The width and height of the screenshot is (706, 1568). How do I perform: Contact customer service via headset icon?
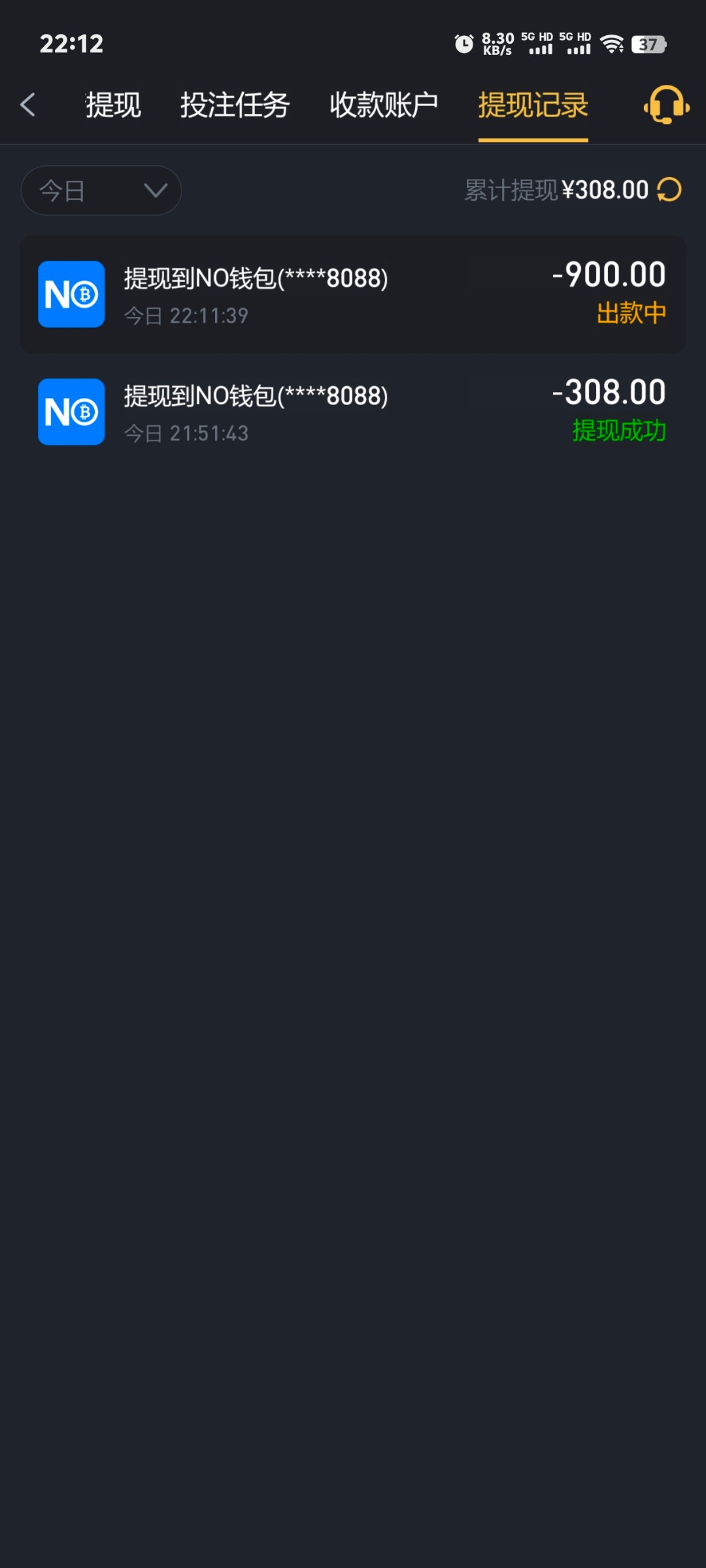tap(666, 105)
